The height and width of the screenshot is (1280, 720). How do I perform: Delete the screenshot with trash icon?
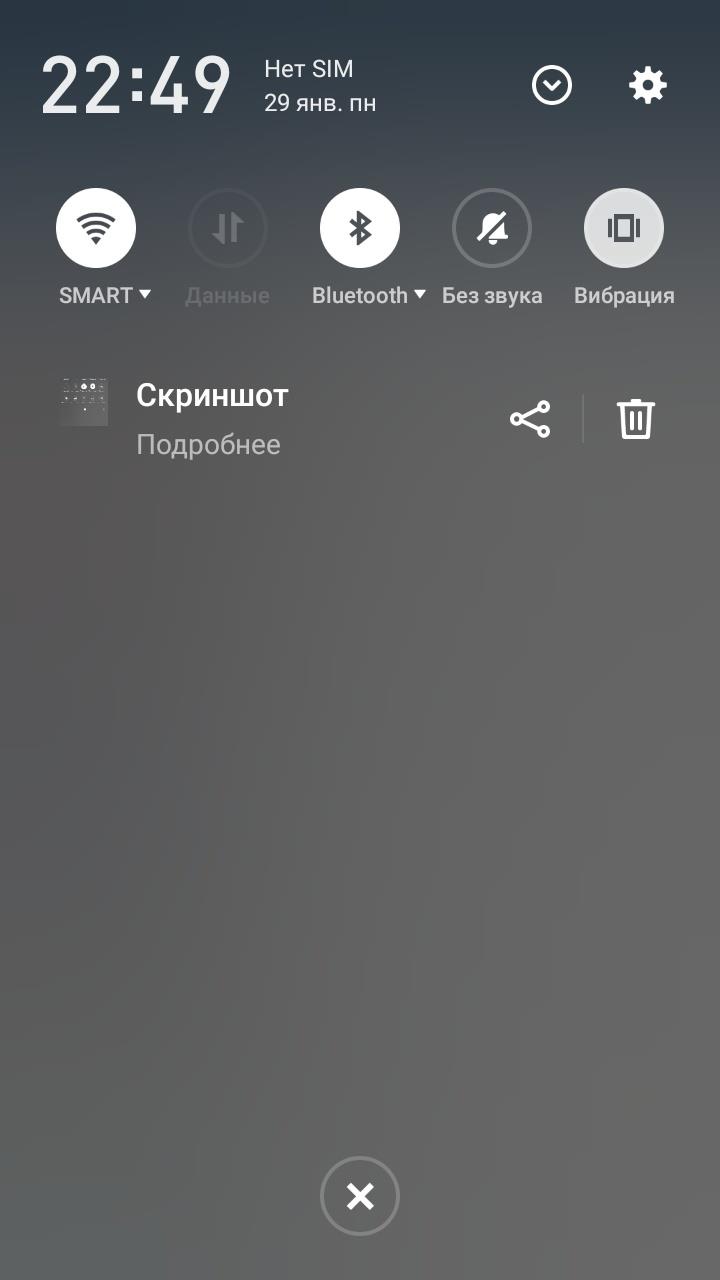635,419
